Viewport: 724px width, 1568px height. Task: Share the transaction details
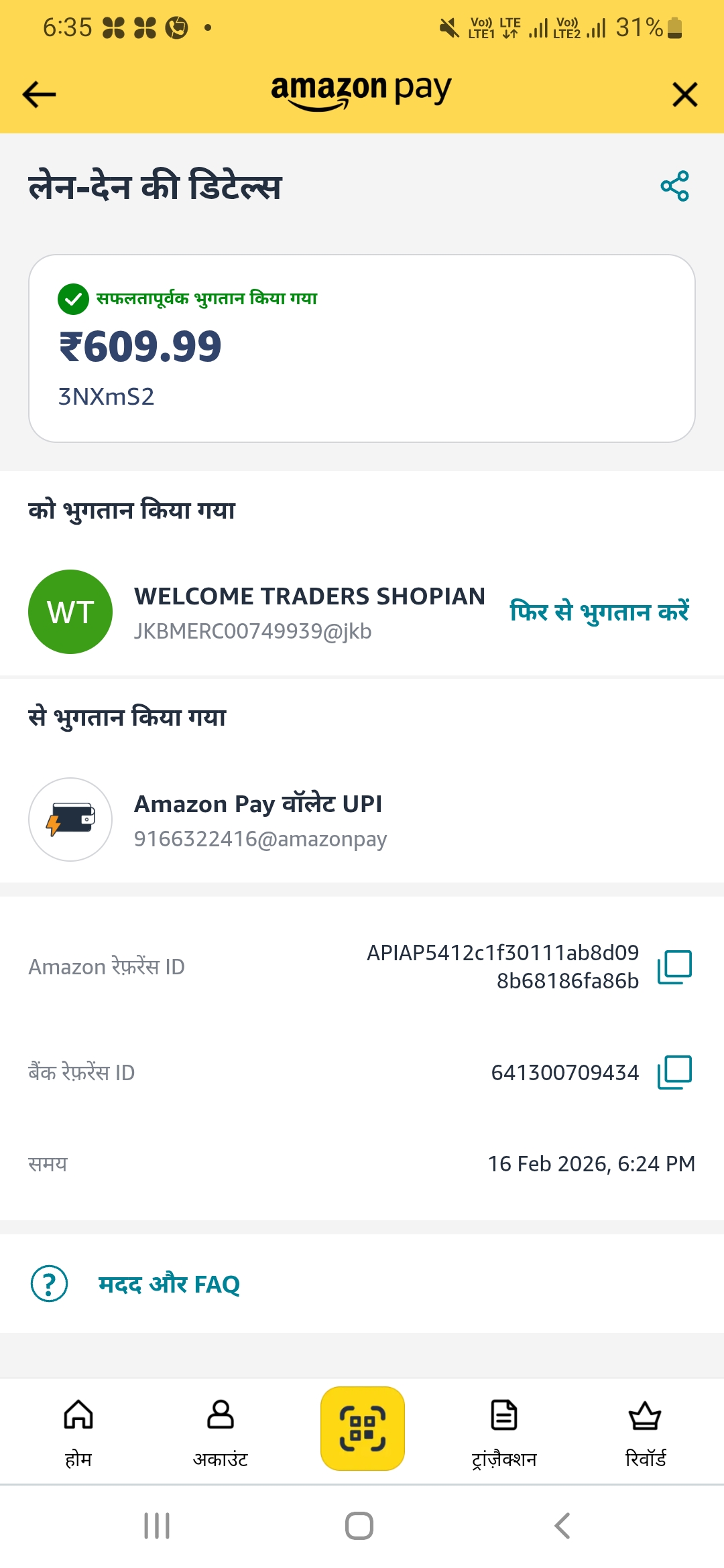[x=674, y=186]
